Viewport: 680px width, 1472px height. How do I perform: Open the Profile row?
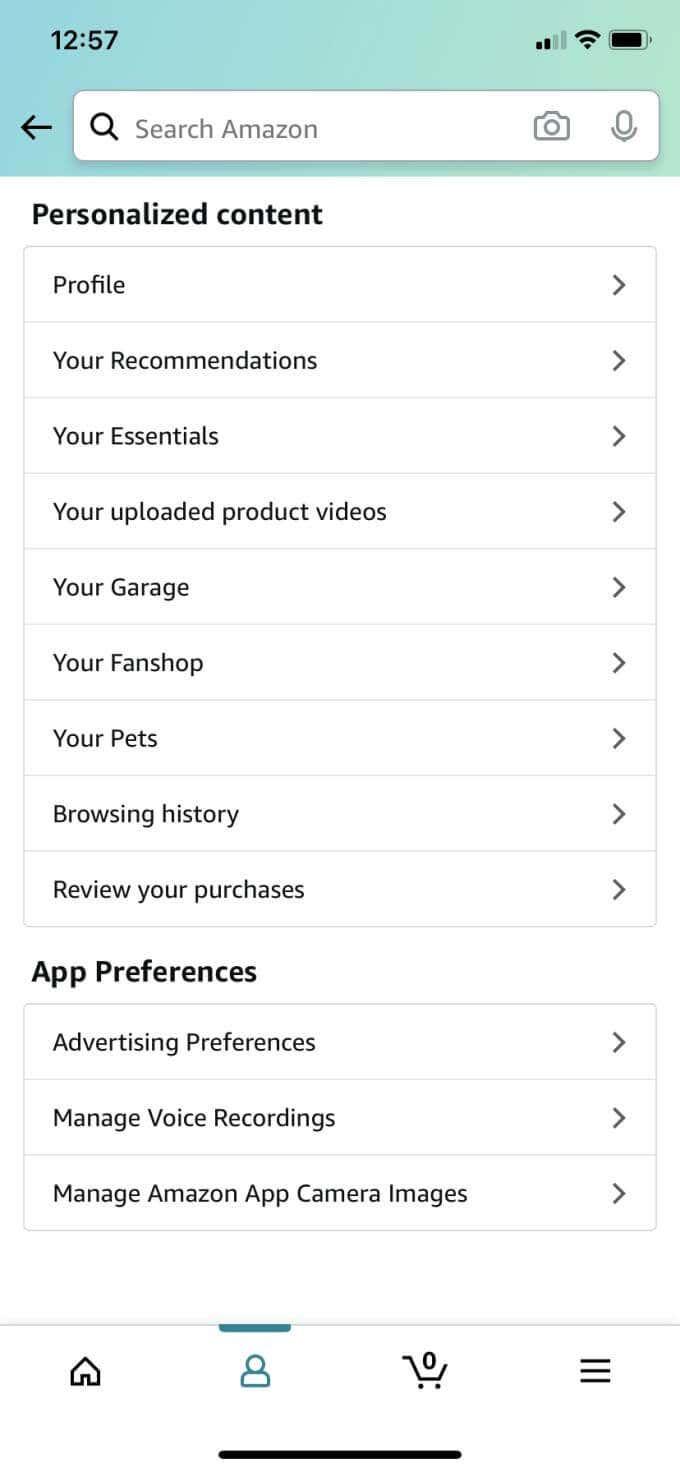[340, 285]
